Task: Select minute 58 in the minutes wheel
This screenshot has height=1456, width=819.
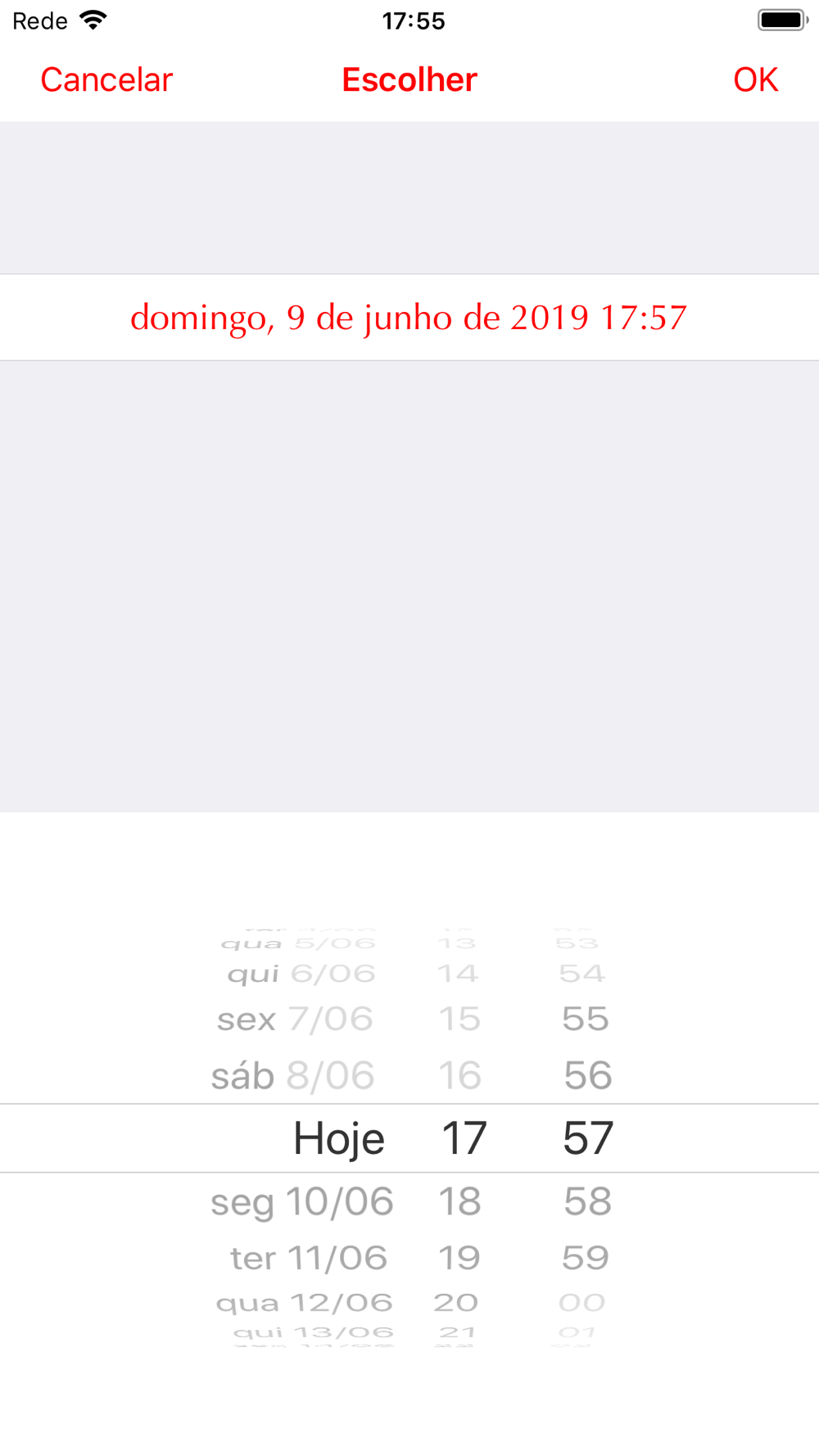Action: point(587,1201)
